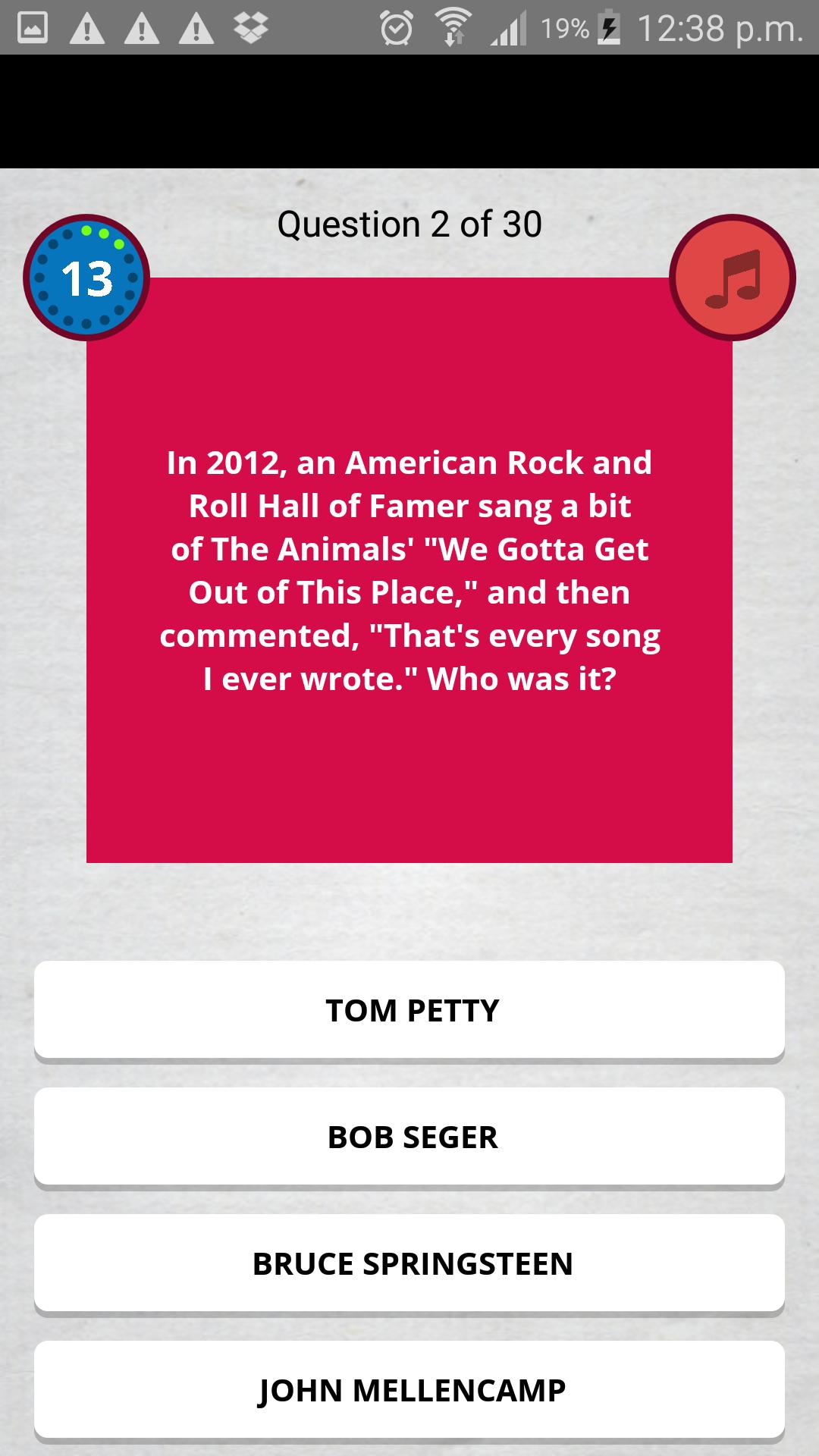Image resolution: width=819 pixels, height=1456 pixels.
Task: Choose BOB SEGER
Action: point(409,1137)
